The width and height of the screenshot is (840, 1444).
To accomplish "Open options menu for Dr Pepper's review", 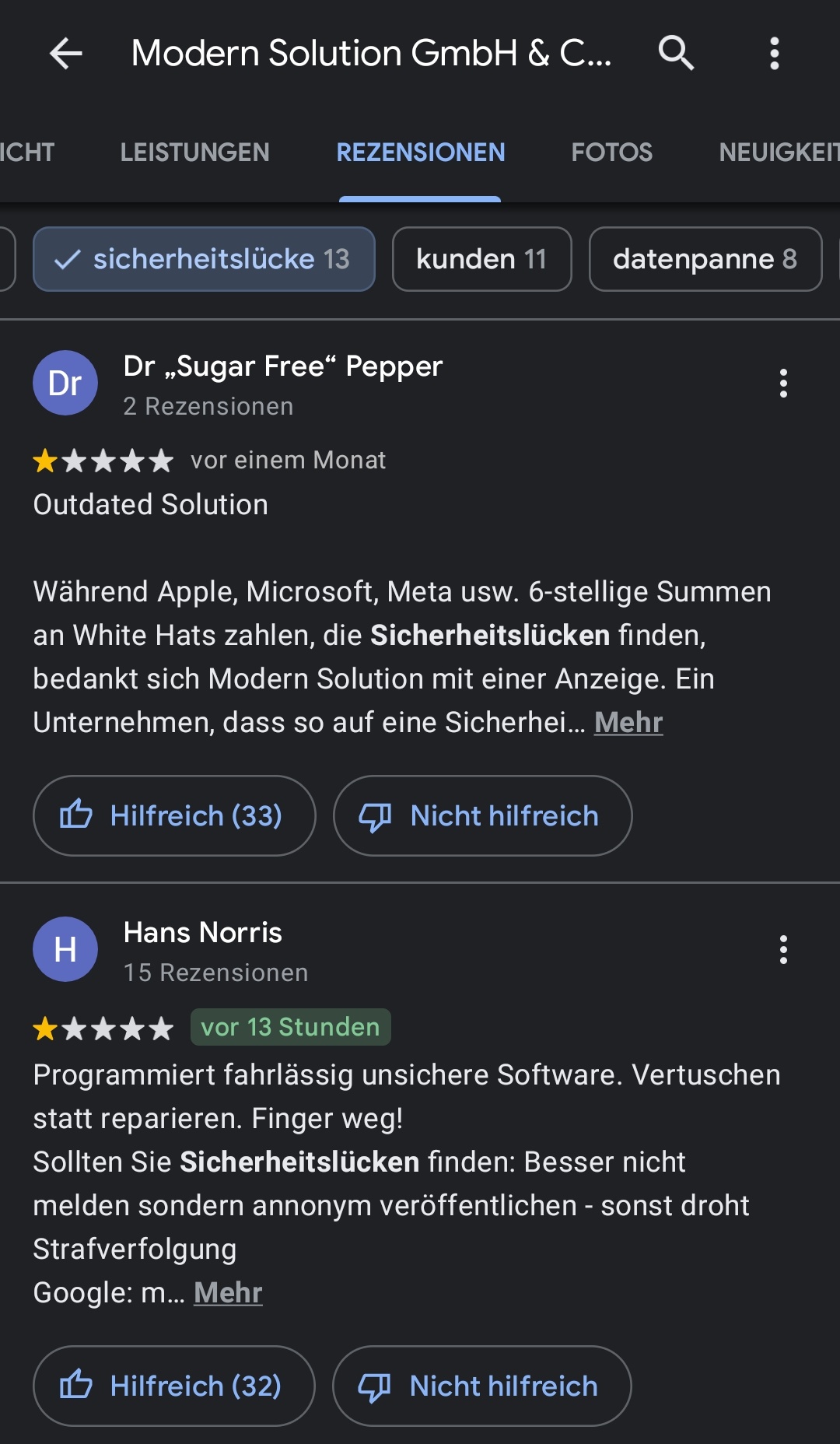I will (783, 384).
